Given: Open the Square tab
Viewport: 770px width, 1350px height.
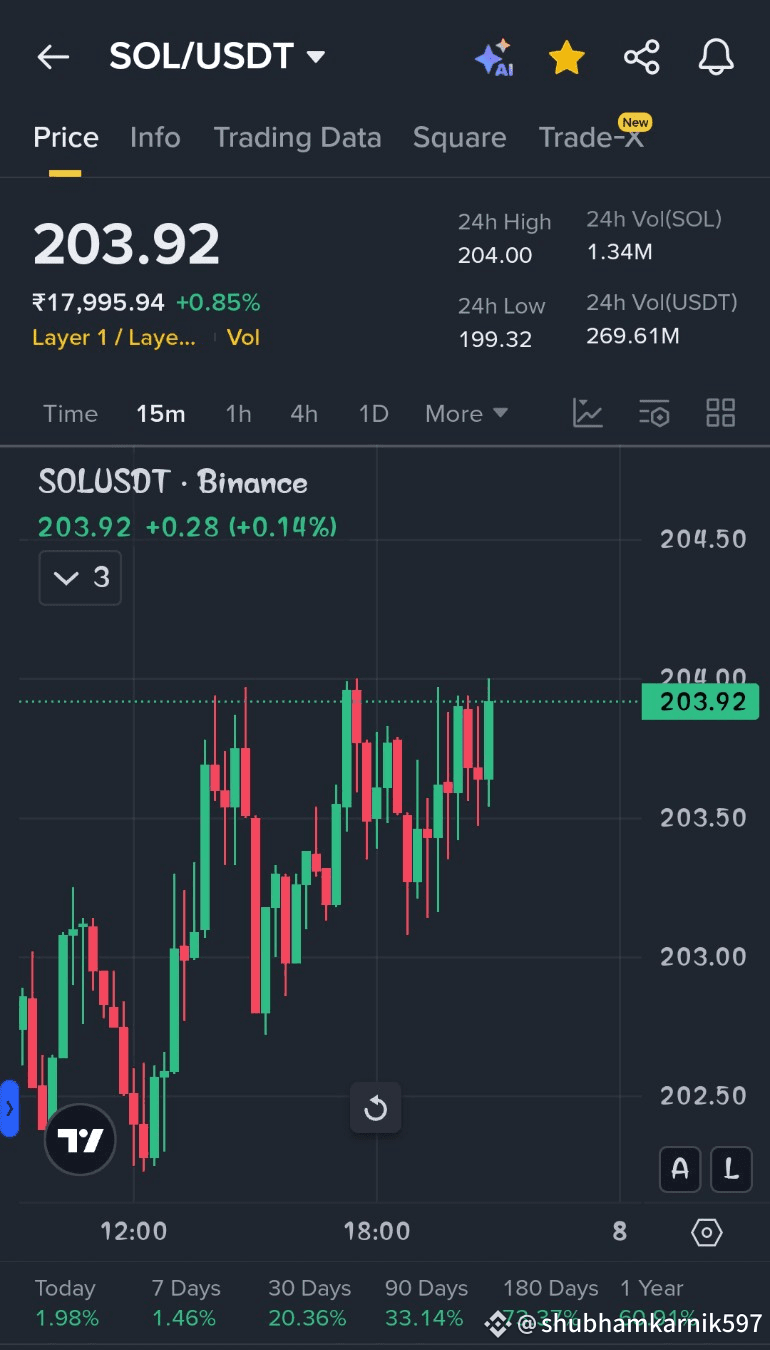Looking at the screenshot, I should [459, 137].
